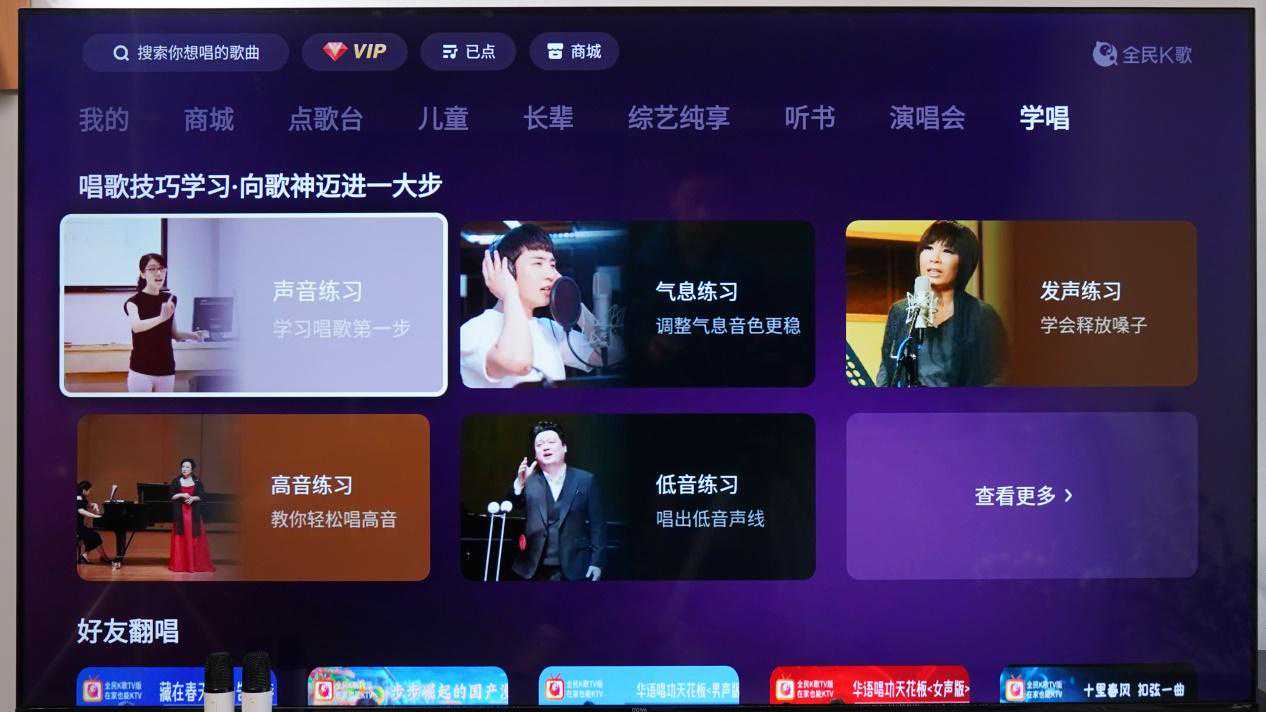Open the song search box
The width and height of the screenshot is (1266, 712).
[186, 52]
